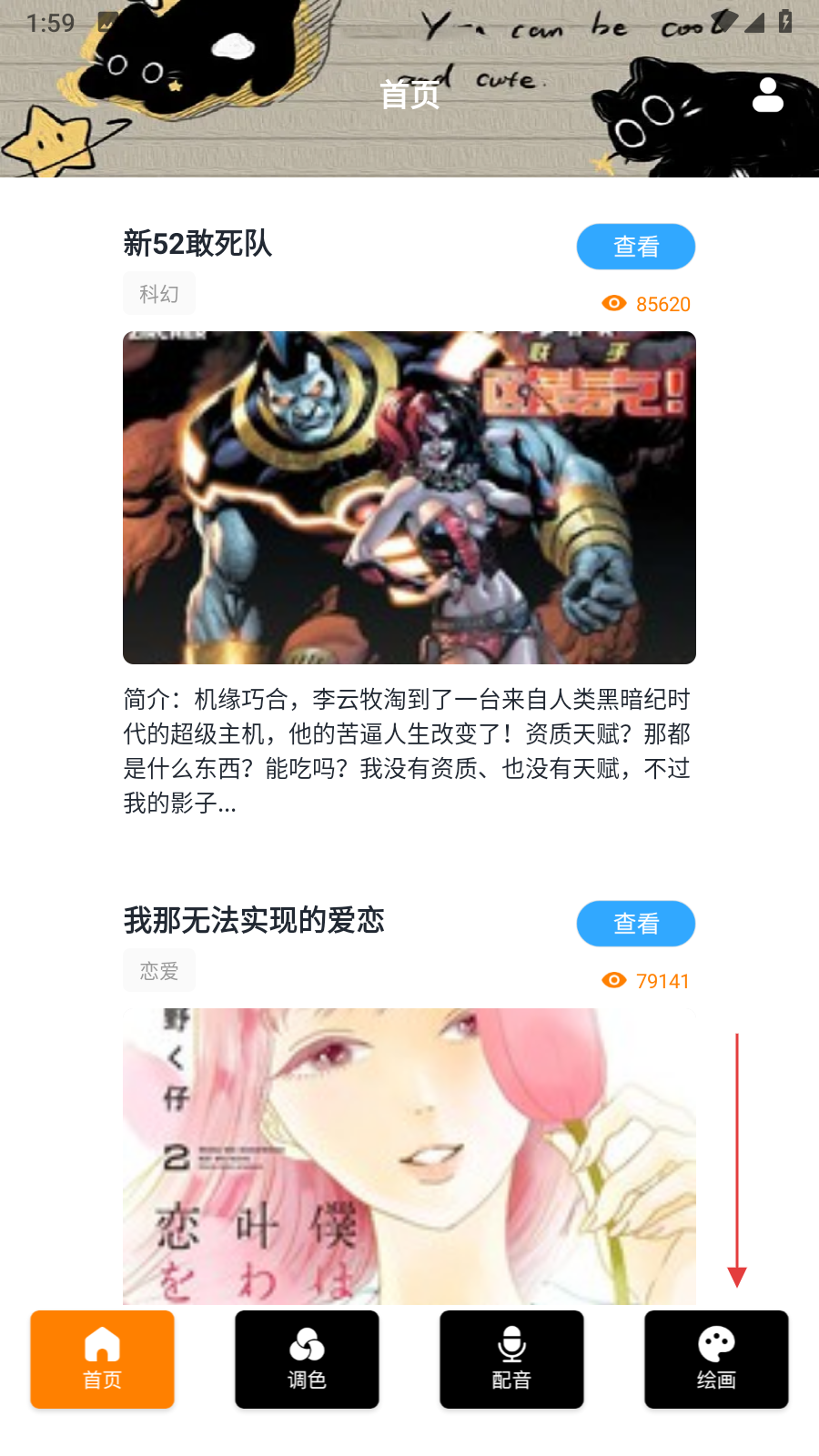Go to the 首页 tab
Image resolution: width=819 pixels, height=1456 pixels.
click(x=102, y=1360)
